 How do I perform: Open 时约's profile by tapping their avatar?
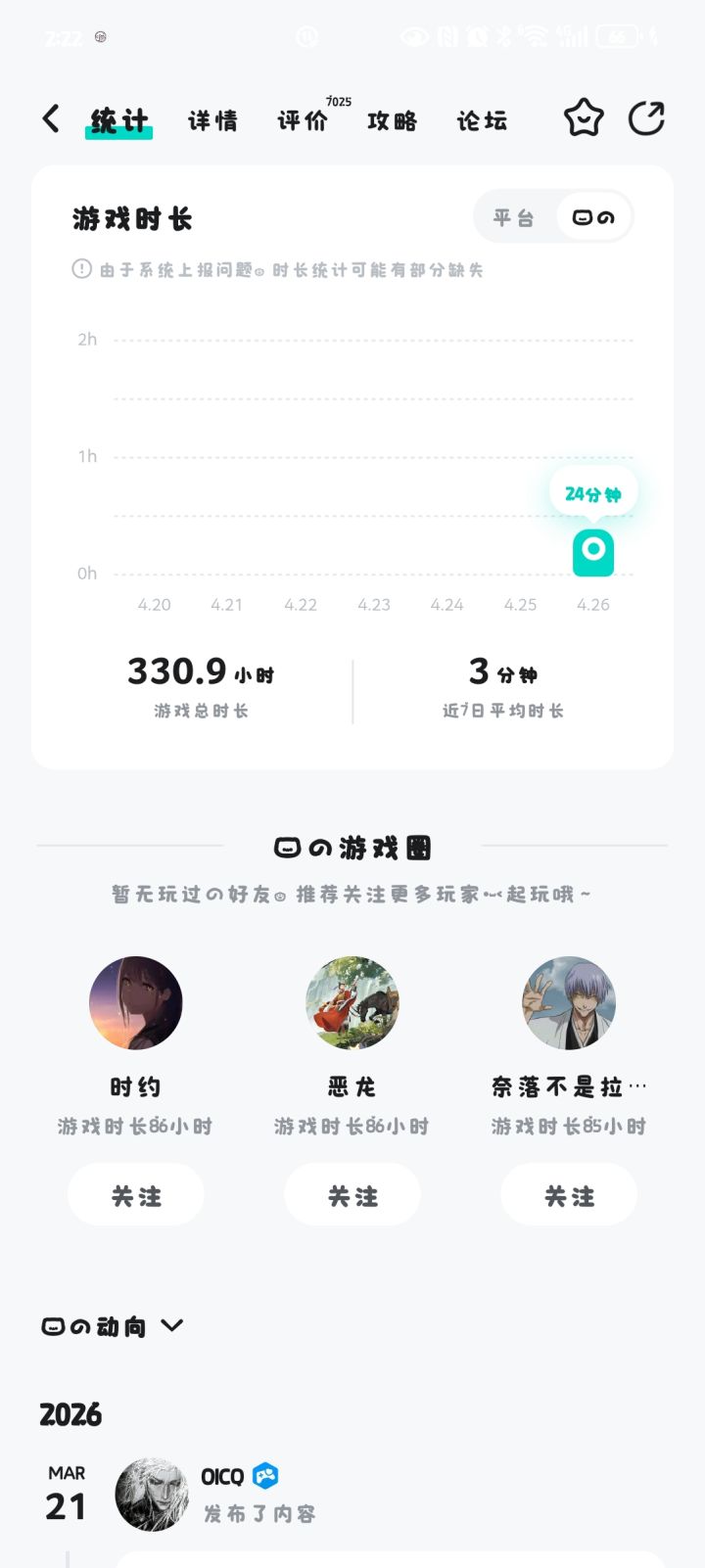(135, 1002)
